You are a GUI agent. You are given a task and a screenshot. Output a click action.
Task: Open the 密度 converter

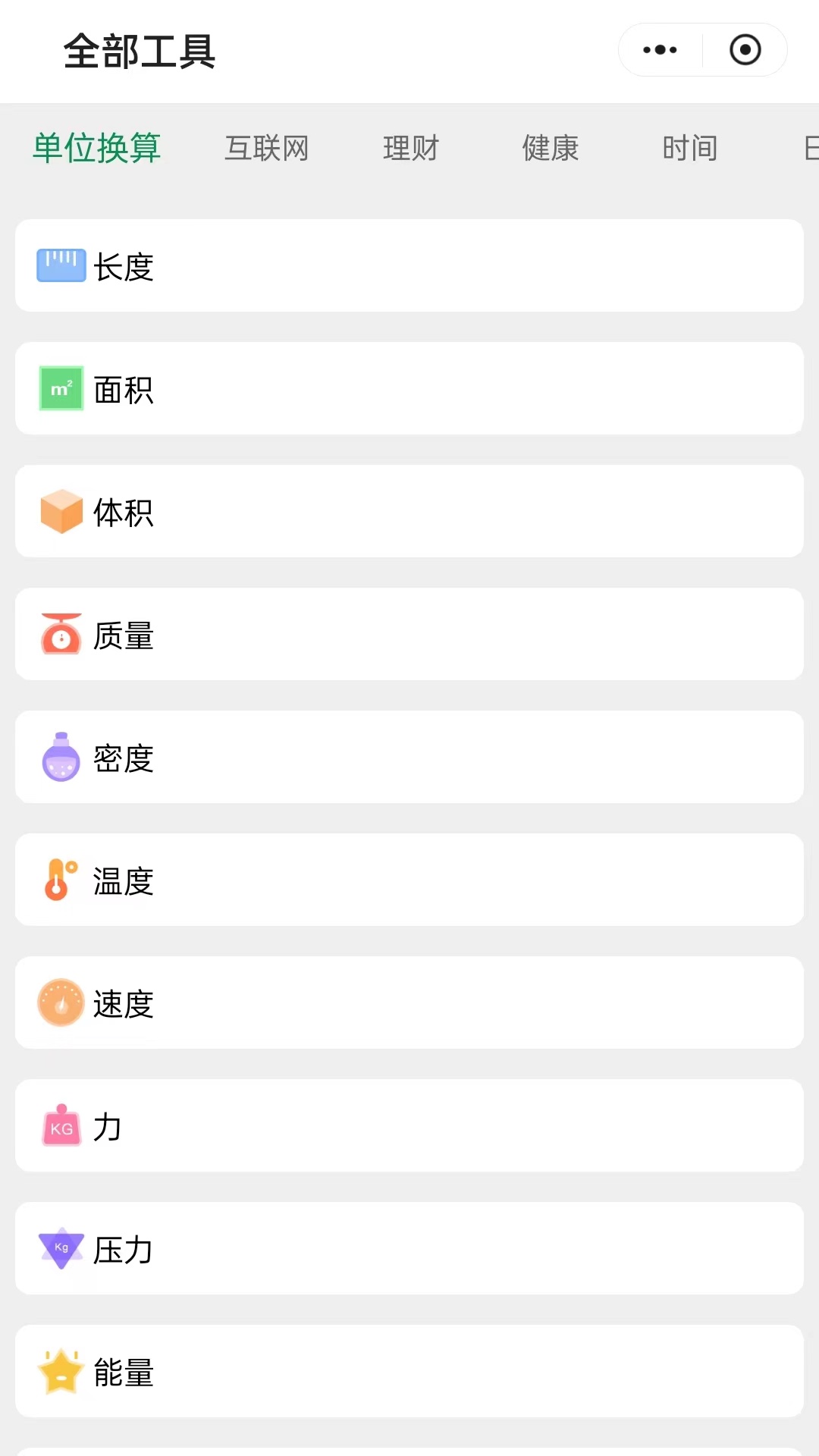[409, 757]
